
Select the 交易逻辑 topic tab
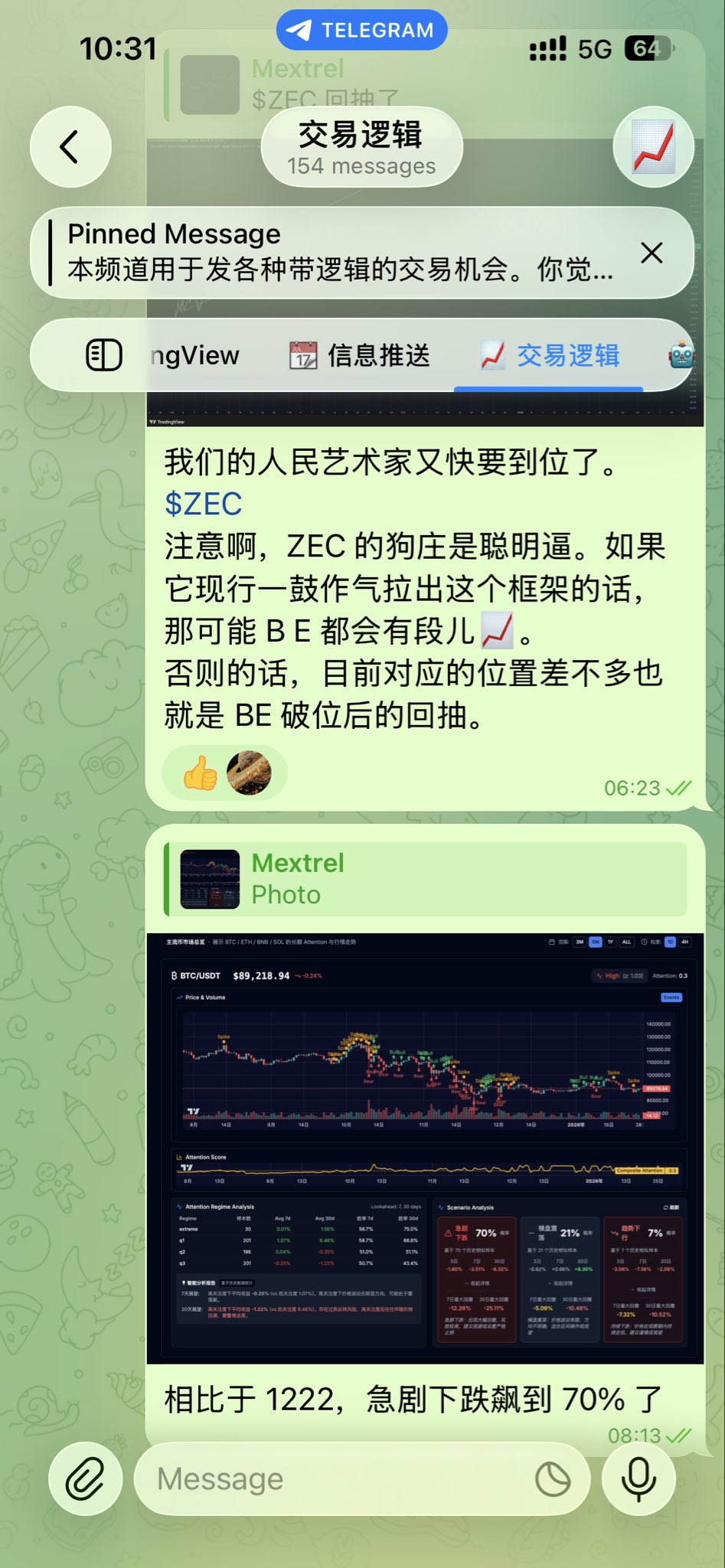[549, 355]
